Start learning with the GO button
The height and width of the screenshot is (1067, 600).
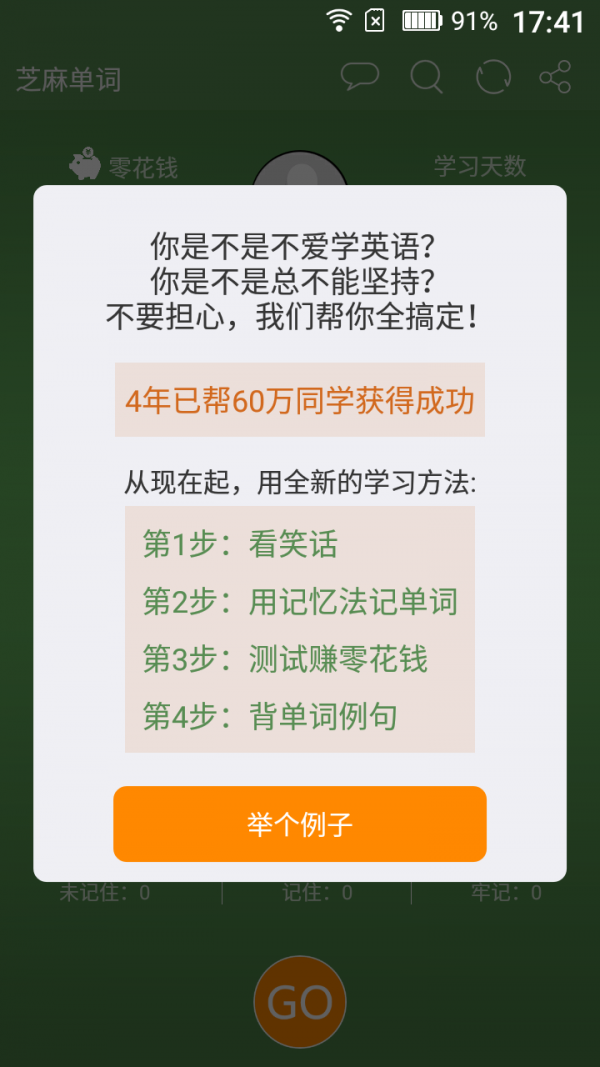tap(300, 1002)
